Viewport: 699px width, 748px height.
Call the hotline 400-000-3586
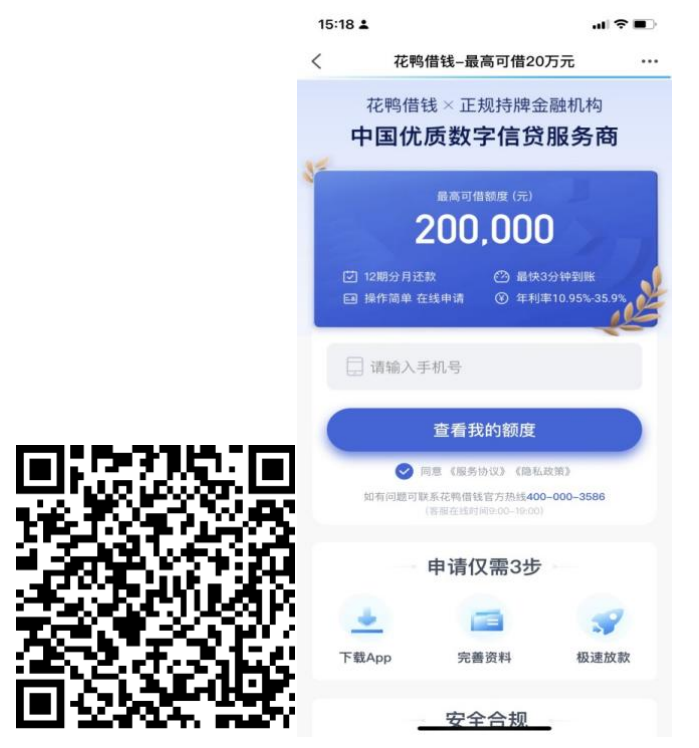565,497
